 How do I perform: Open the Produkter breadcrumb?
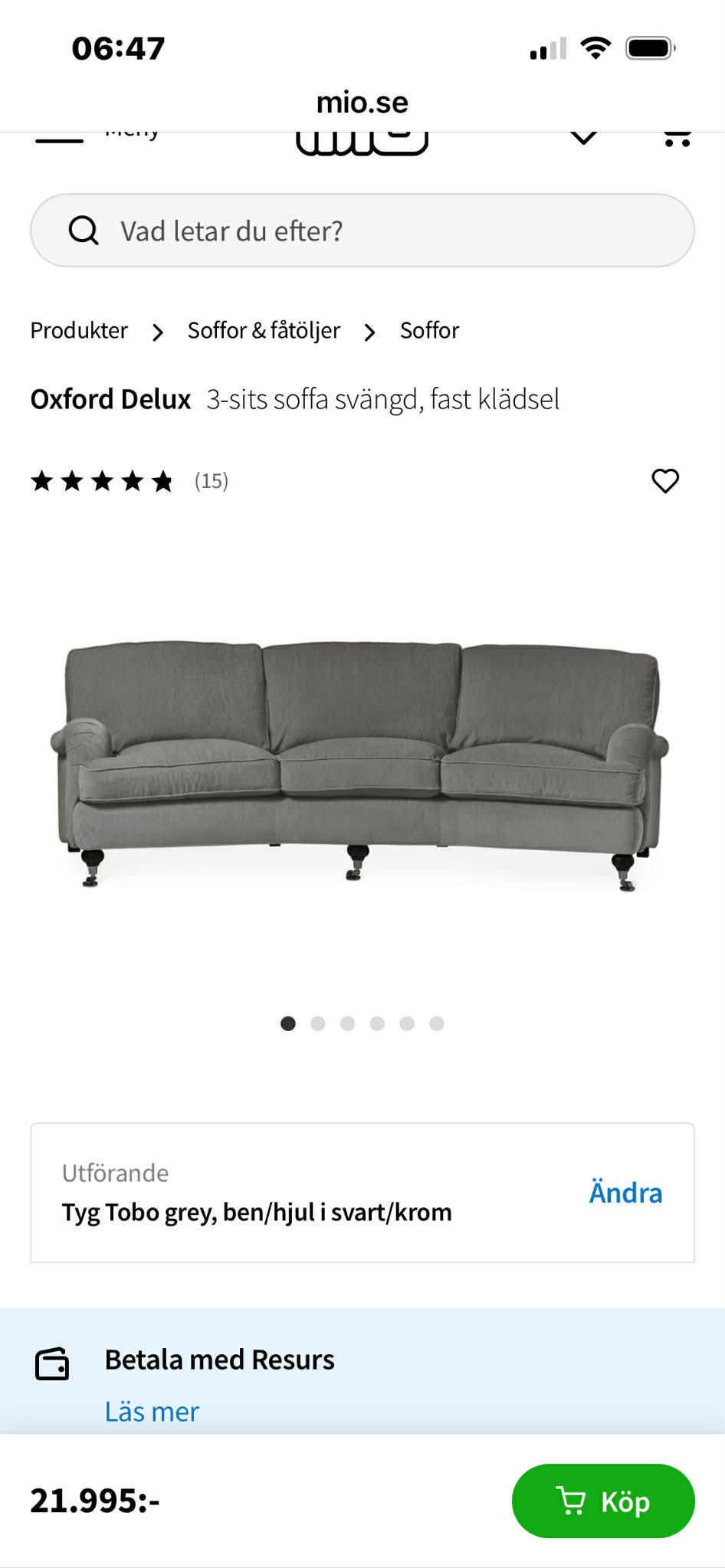79,330
